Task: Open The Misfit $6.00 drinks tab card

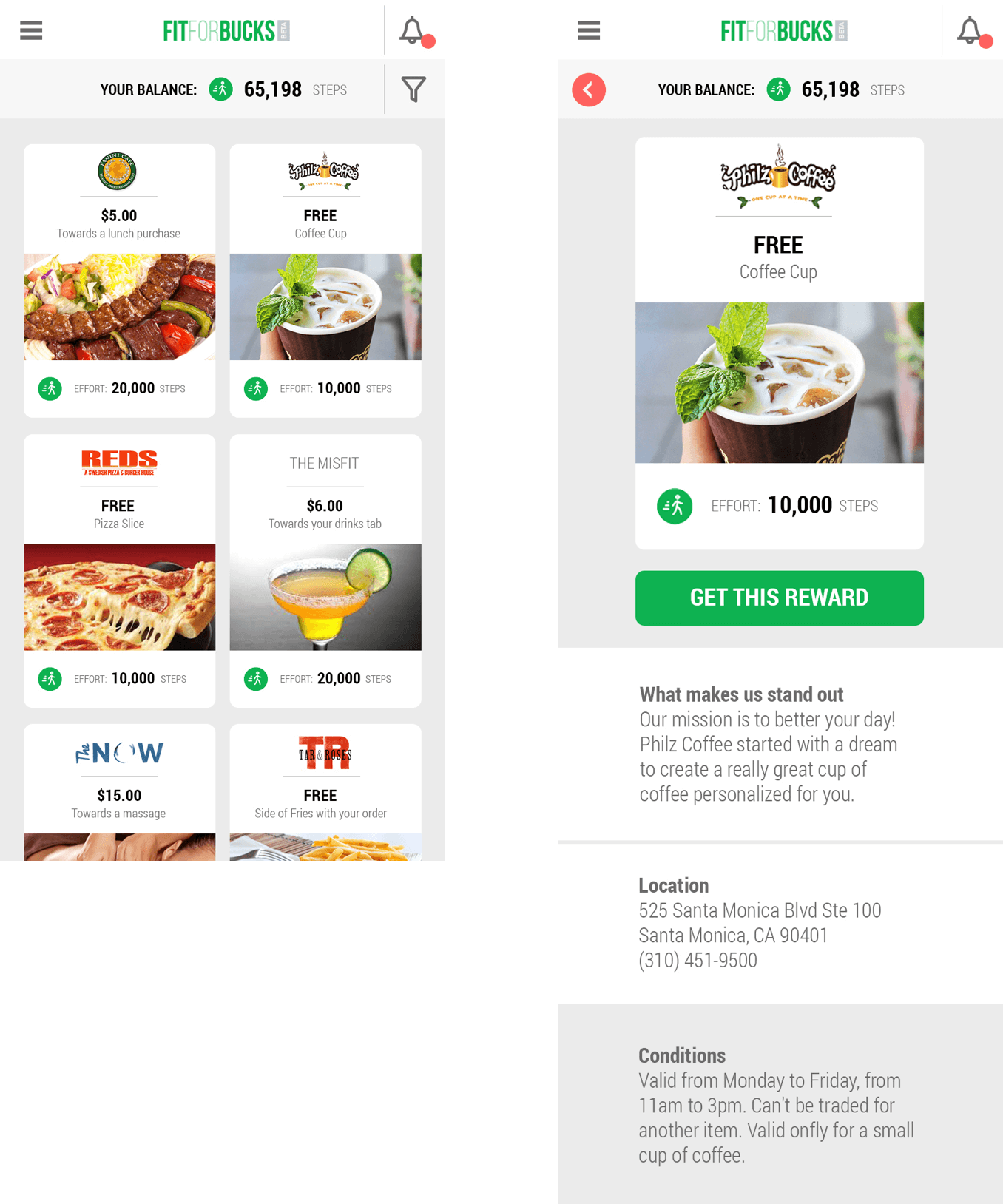Action: point(325,571)
